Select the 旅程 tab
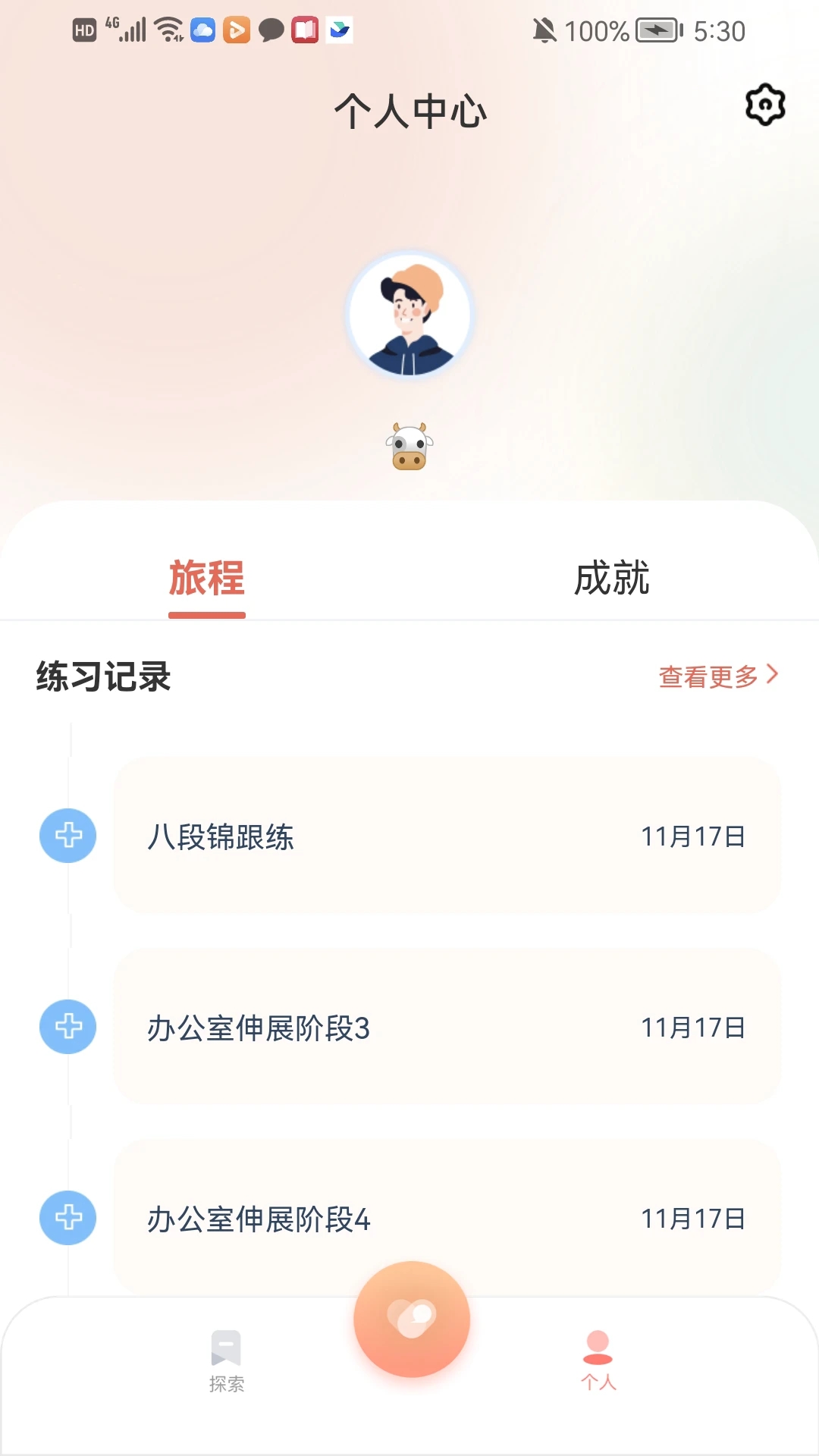The height and width of the screenshot is (1456, 819). [x=206, y=579]
